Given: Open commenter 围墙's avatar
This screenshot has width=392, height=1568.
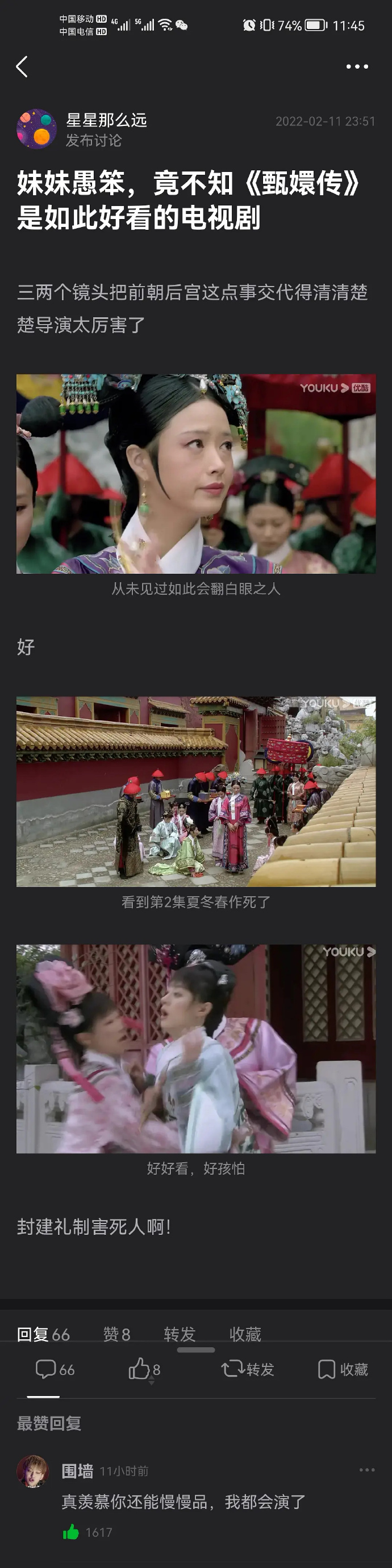Looking at the screenshot, I should 32,1471.
